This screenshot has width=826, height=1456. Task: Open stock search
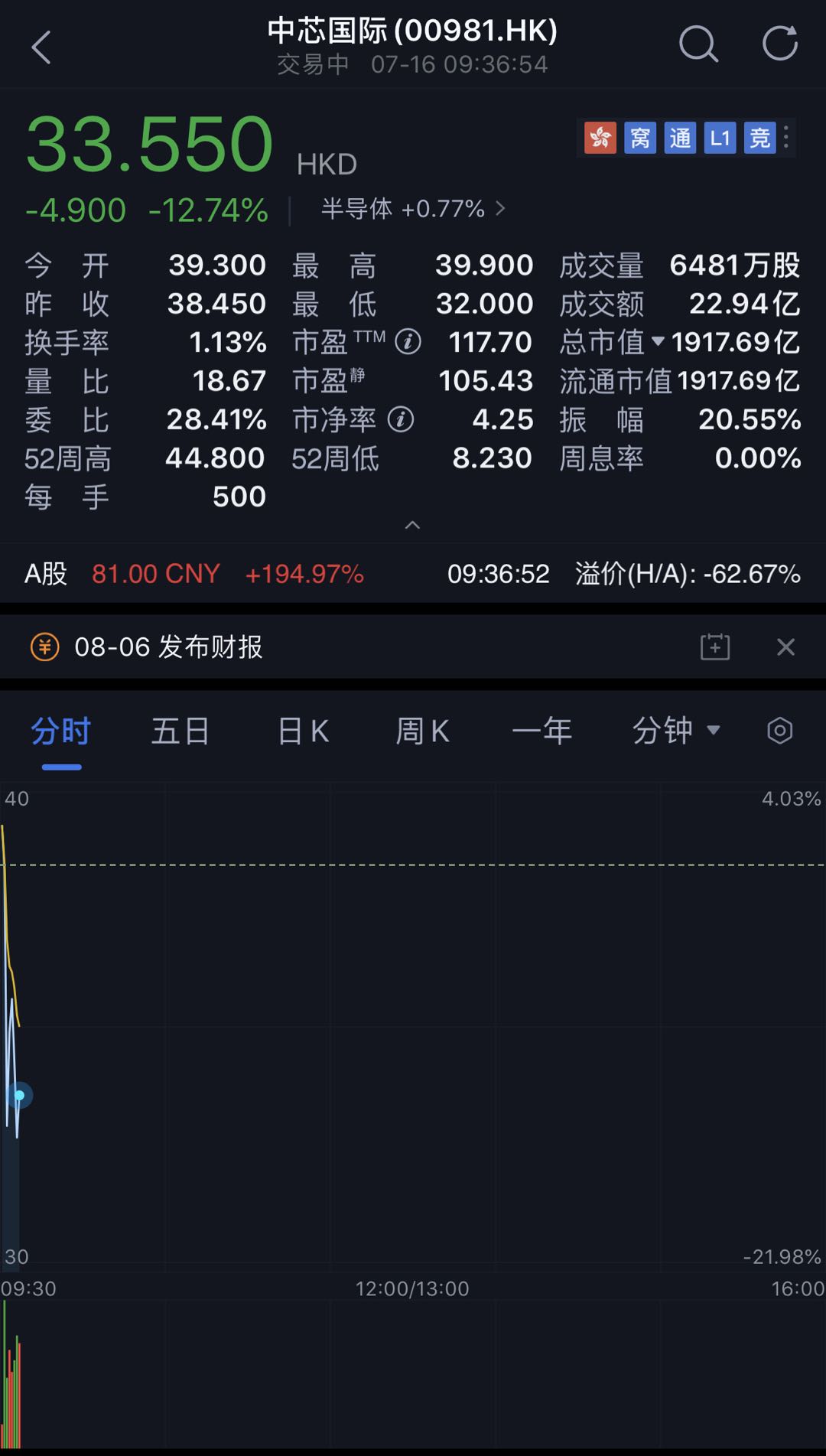coord(698,44)
